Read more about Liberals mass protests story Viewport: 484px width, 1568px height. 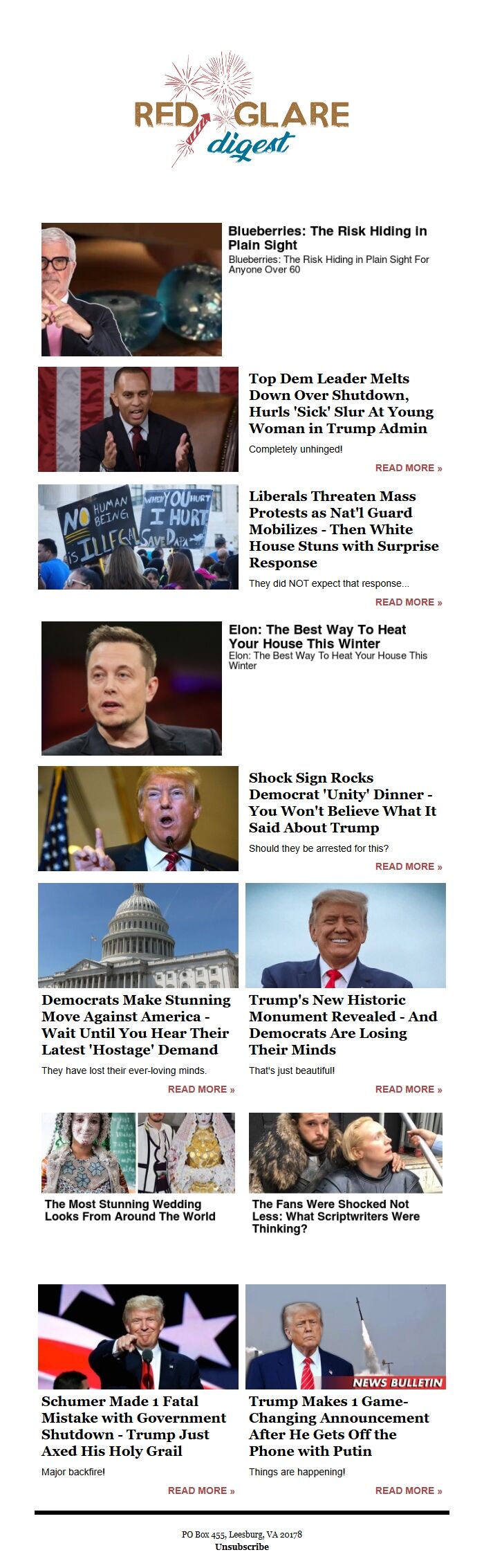point(408,602)
